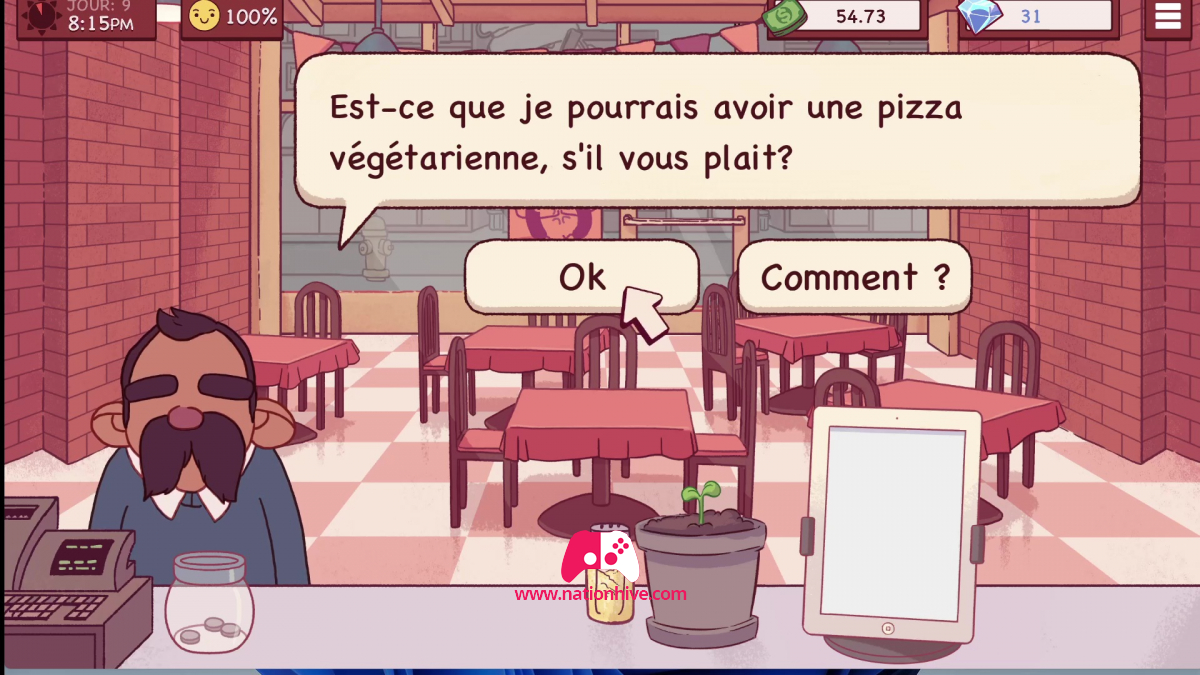The image size is (1200, 675).
Task: Ask the customer "Comment ?"
Action: 854,277
